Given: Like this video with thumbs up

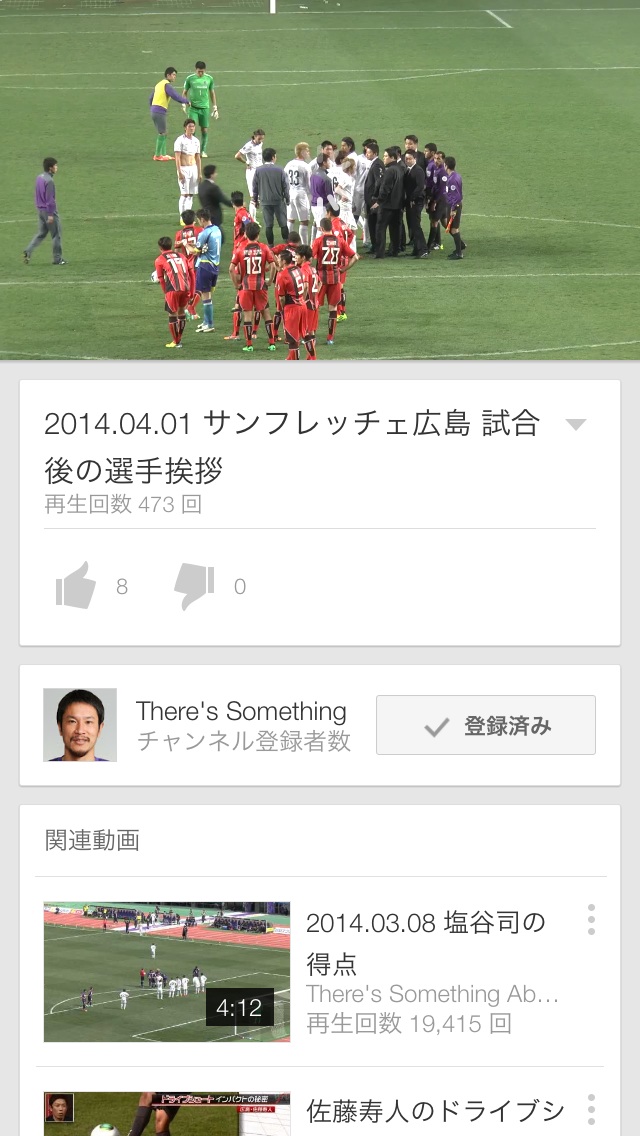Looking at the screenshot, I should pos(76,586).
